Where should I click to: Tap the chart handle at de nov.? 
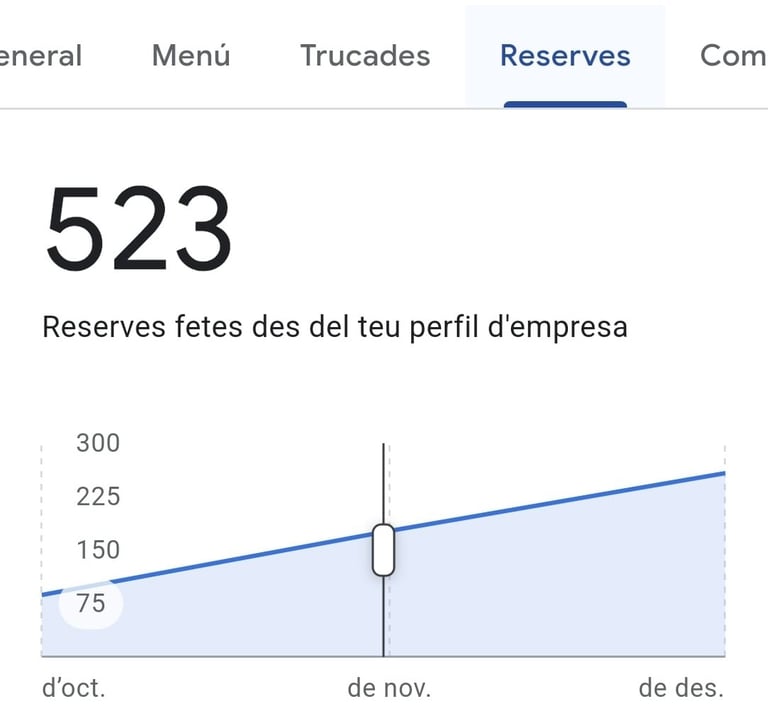pyautogui.click(x=383, y=550)
